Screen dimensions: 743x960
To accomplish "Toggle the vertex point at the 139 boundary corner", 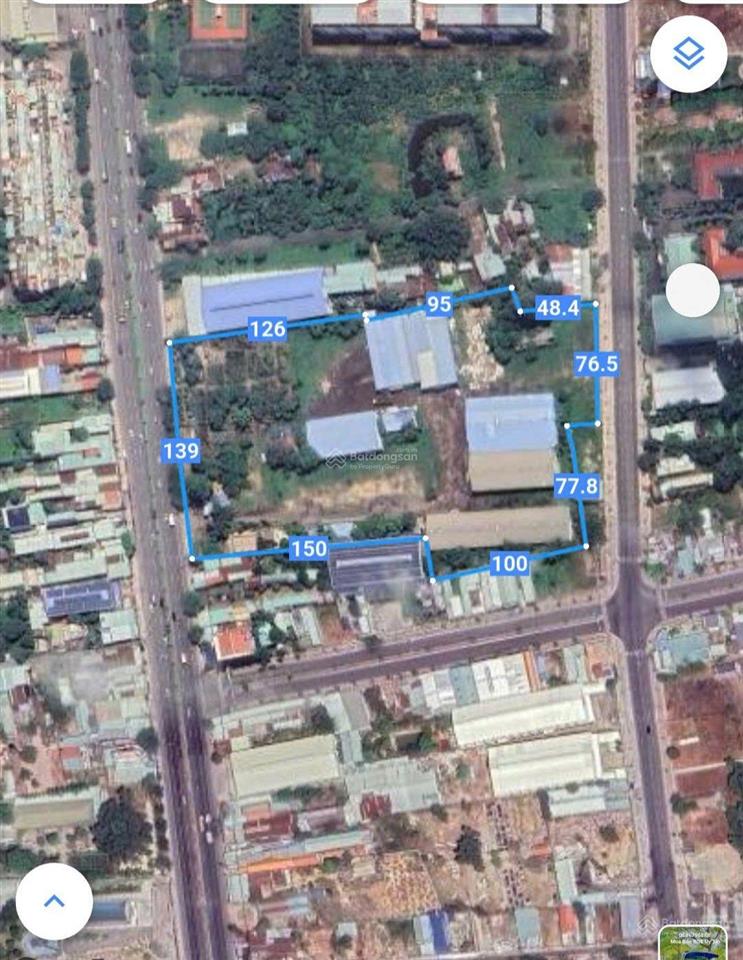I will tap(169, 343).
